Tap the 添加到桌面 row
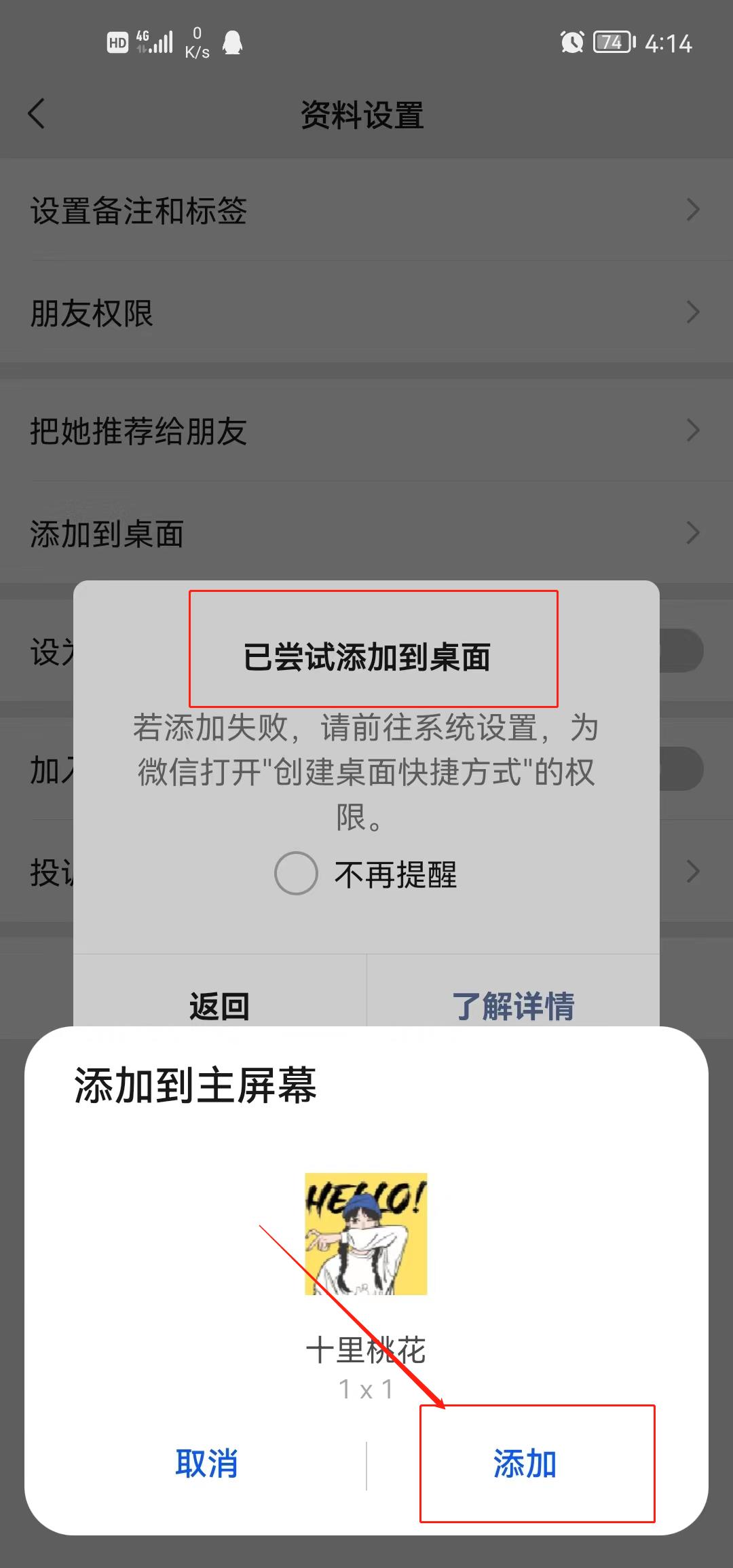 tap(366, 534)
